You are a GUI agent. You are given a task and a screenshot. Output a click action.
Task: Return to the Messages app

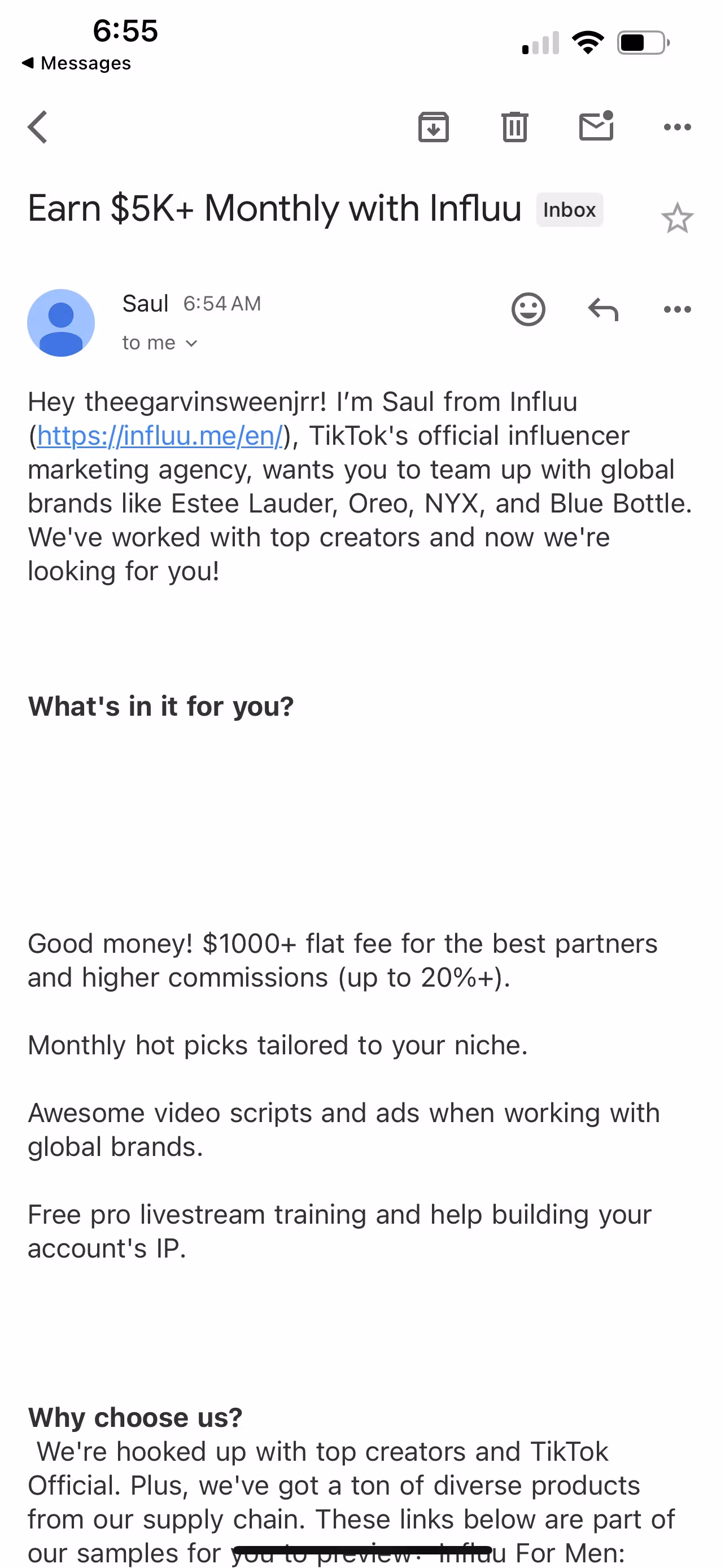click(76, 63)
